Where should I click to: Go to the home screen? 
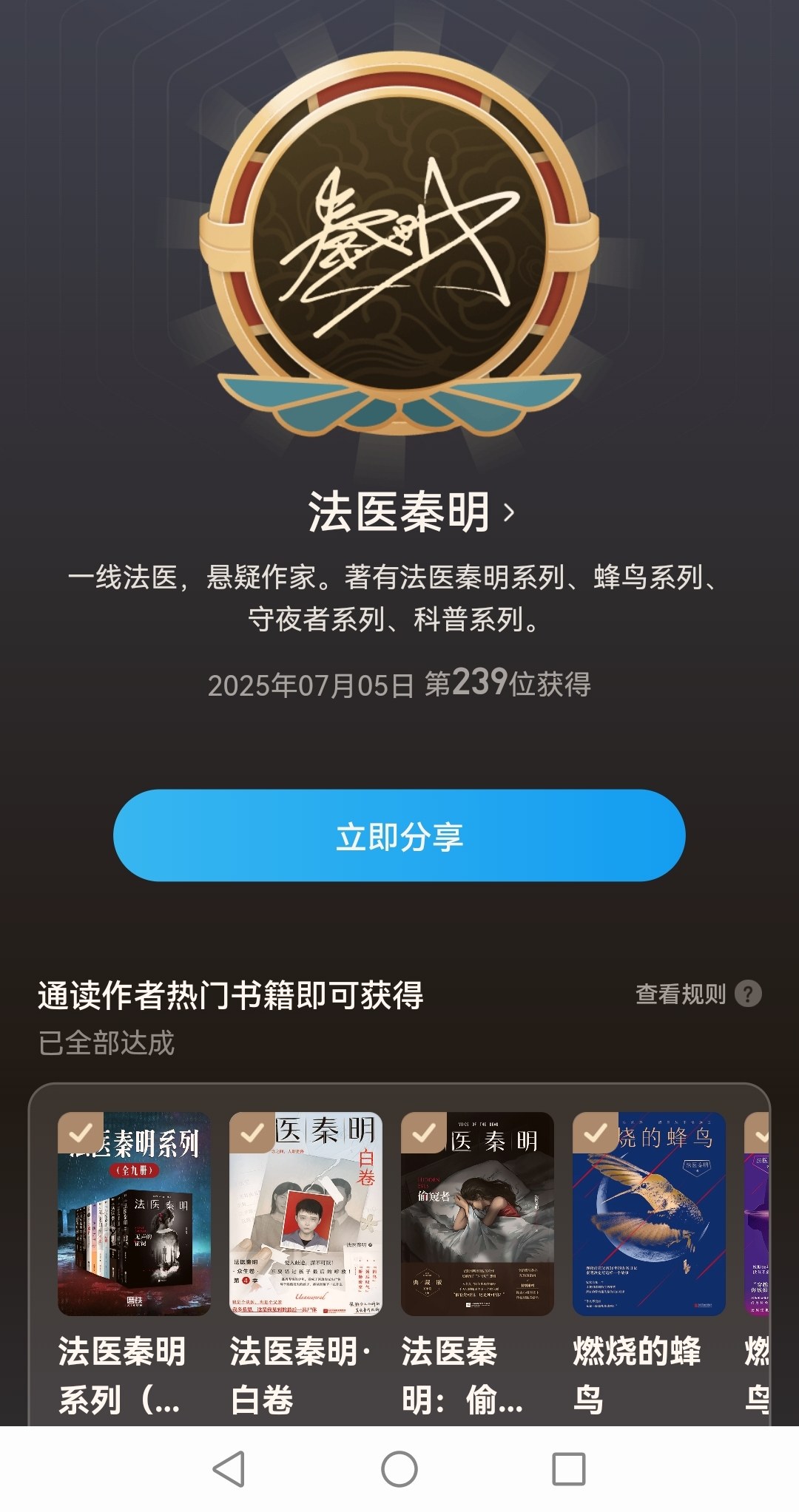pyautogui.click(x=399, y=1468)
